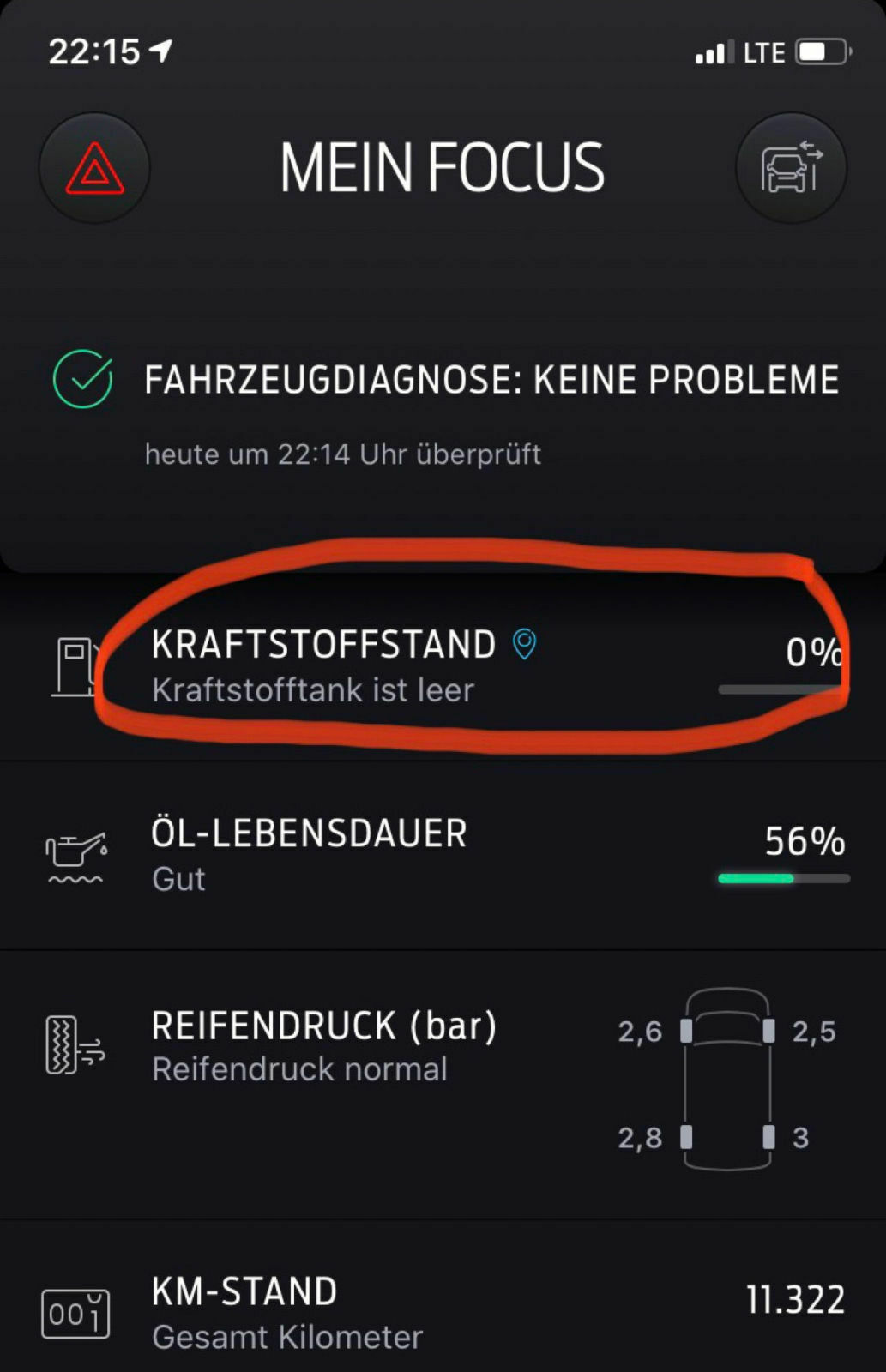Open the Reifendruck (bar) details

(x=443, y=1046)
